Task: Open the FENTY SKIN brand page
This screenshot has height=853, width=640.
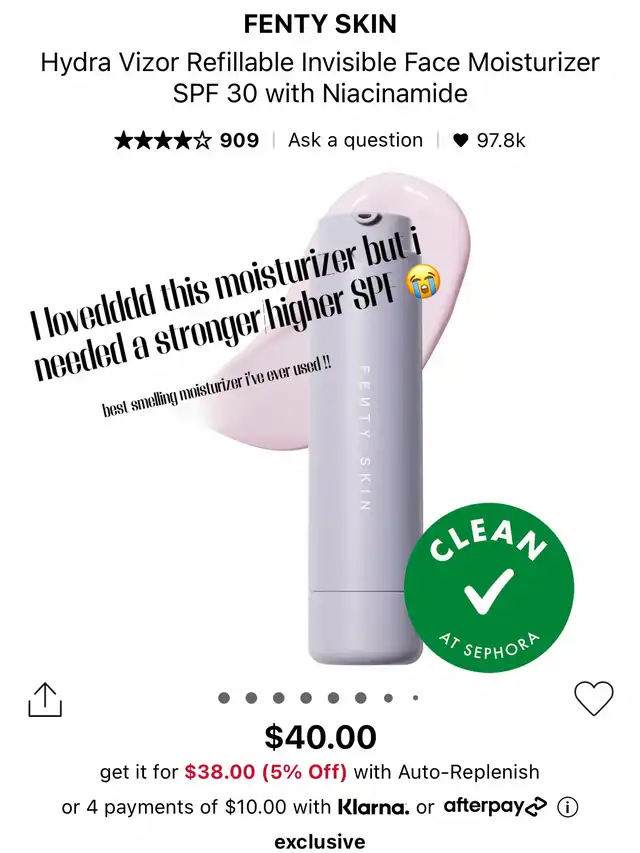Action: (x=320, y=23)
